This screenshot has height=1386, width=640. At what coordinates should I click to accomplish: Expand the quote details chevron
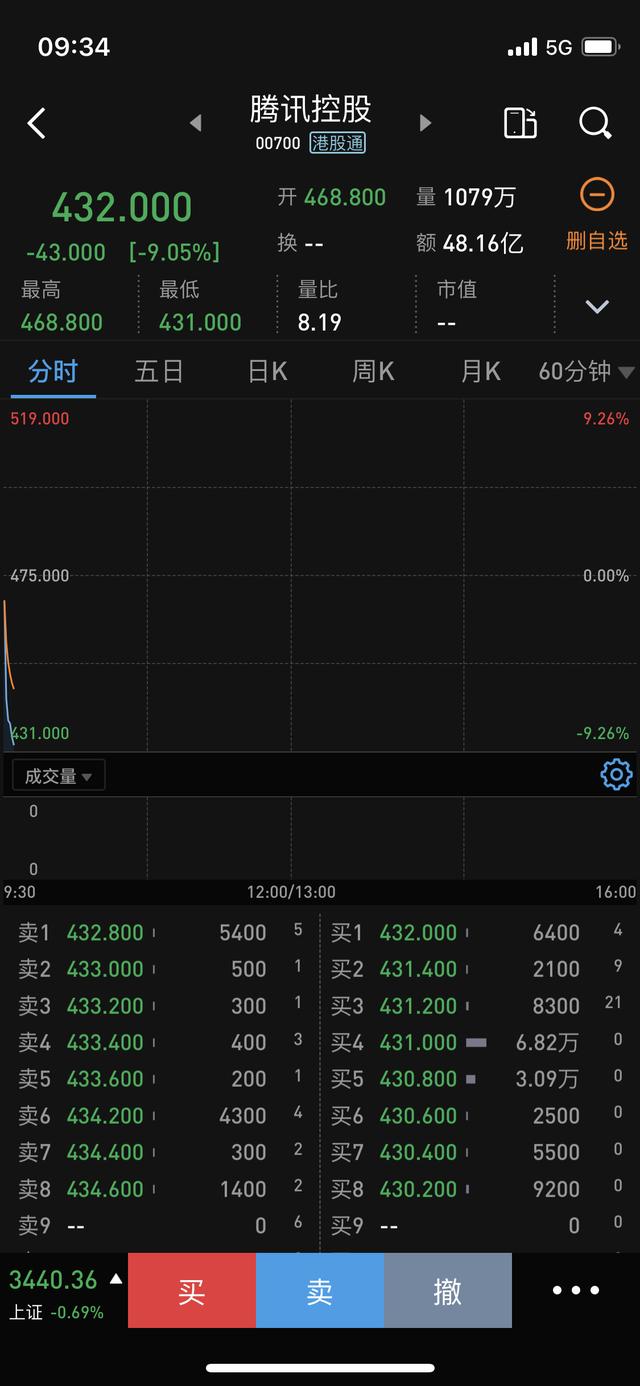[597, 307]
